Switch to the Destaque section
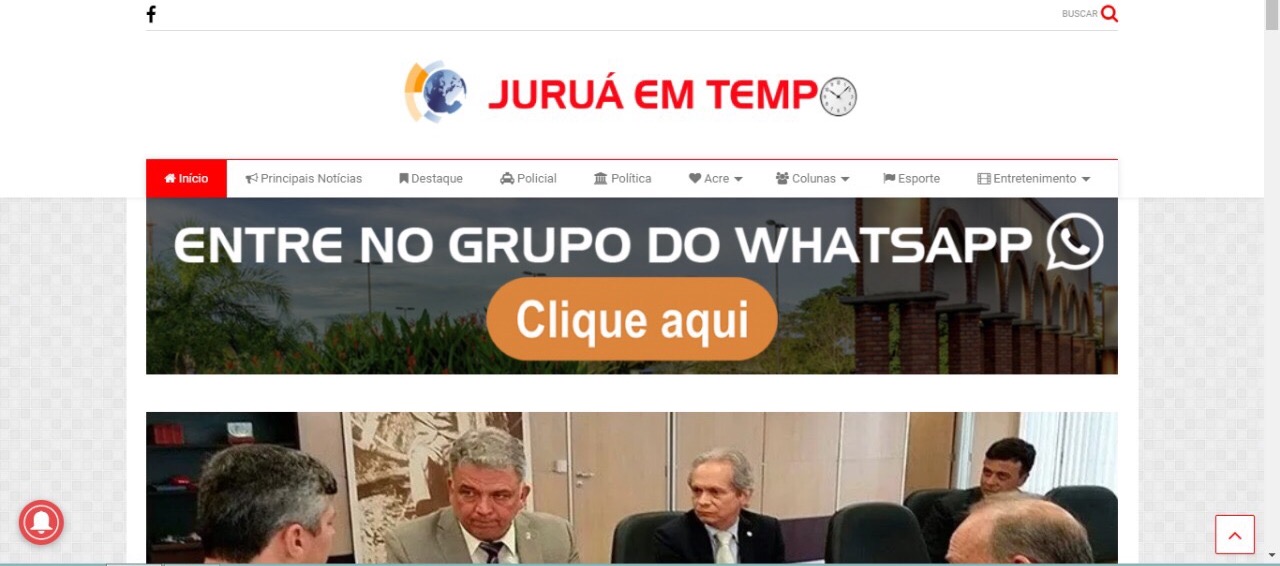 click(431, 178)
